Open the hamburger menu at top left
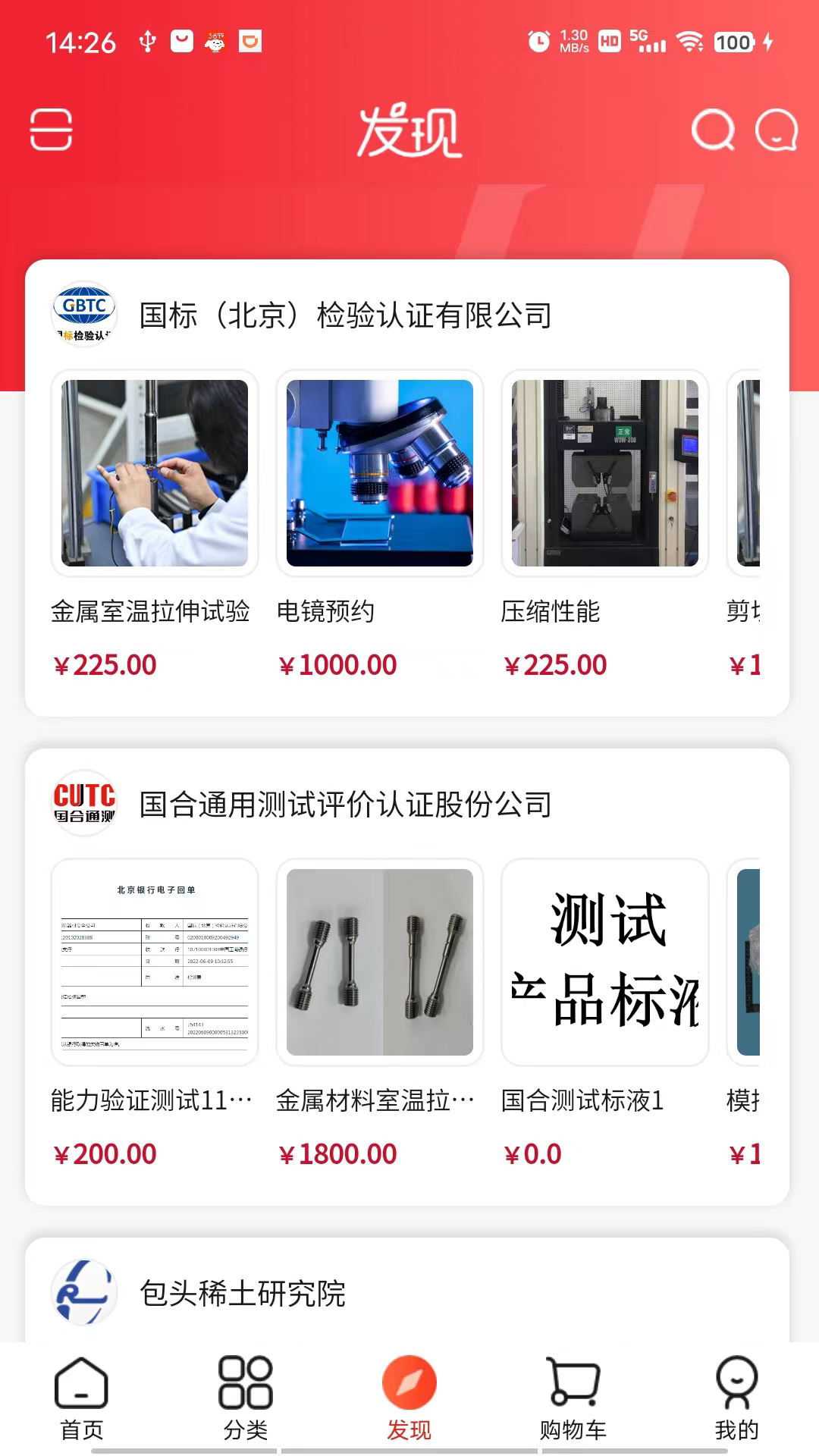Viewport: 819px width, 1456px height. (x=51, y=130)
